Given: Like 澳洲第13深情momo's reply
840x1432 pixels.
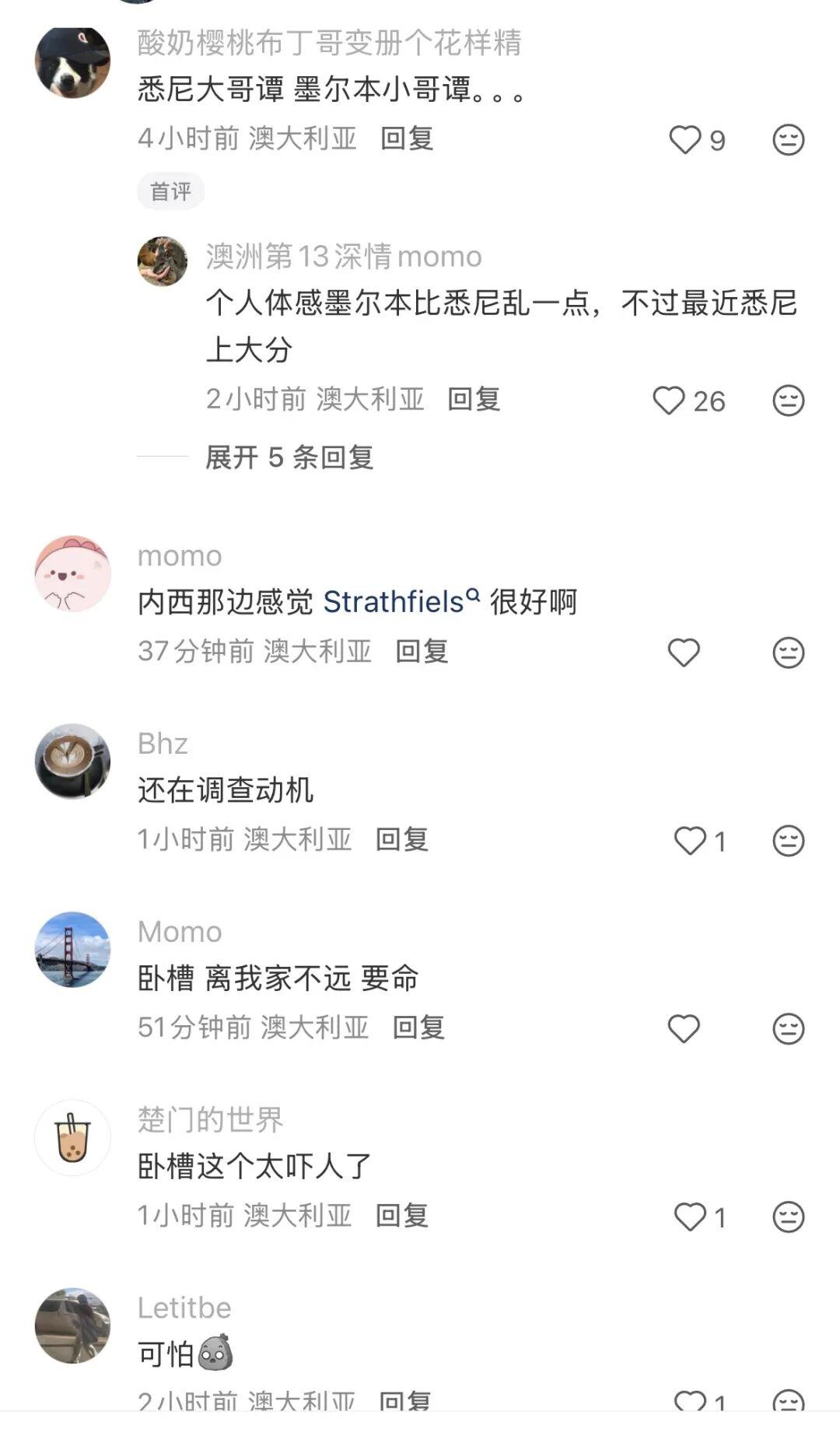Looking at the screenshot, I should point(669,401).
